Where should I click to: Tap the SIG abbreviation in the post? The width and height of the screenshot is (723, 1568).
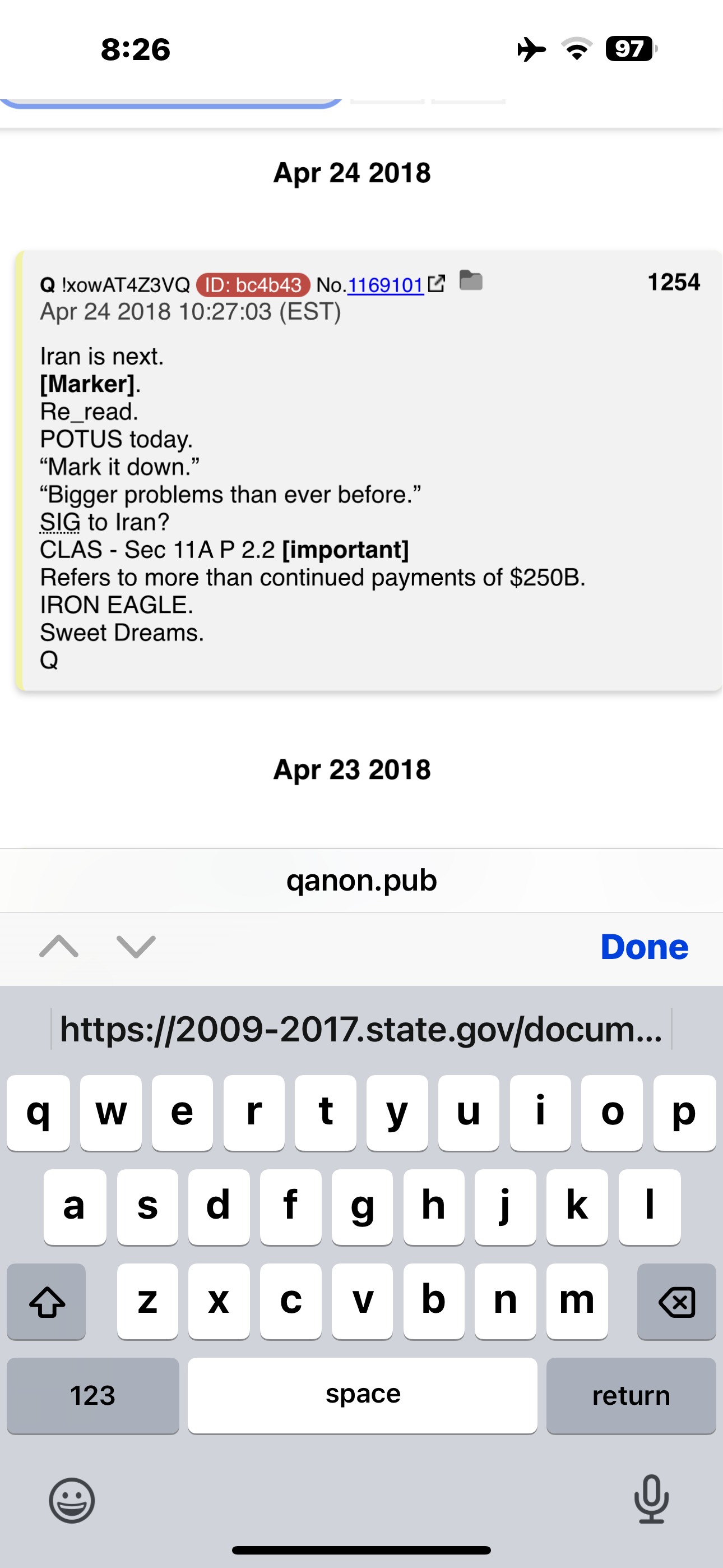(61, 522)
